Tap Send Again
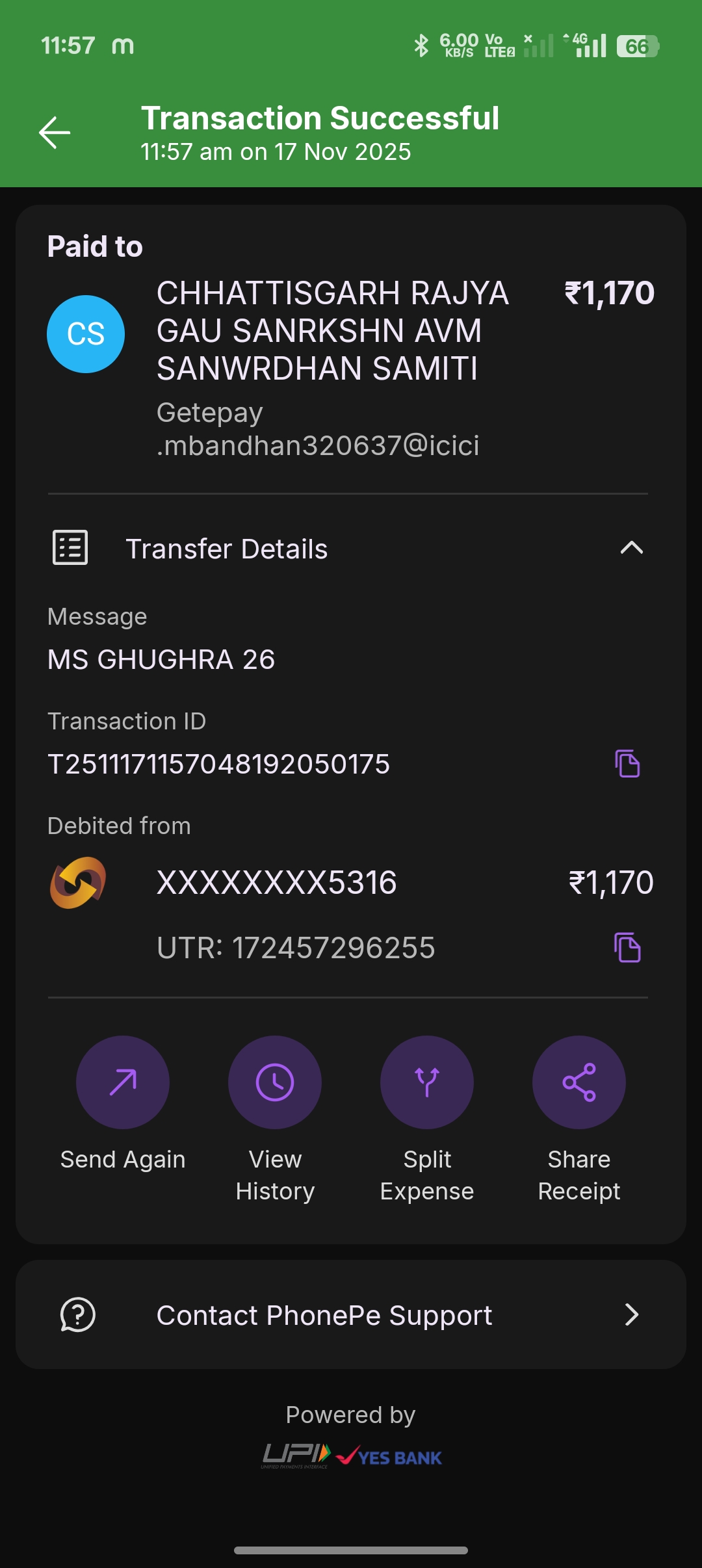This screenshot has height=1568, width=702. pyautogui.click(x=123, y=1082)
